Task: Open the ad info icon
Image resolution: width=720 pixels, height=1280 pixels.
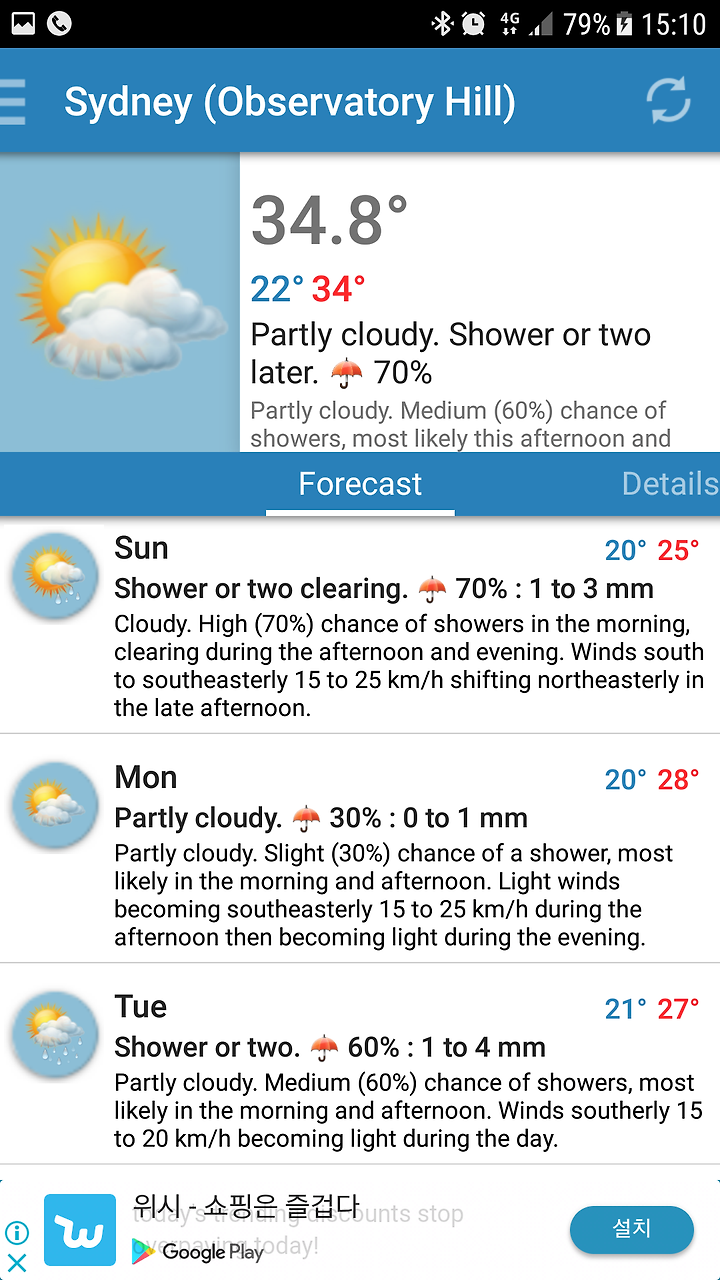Action: (x=17, y=1233)
